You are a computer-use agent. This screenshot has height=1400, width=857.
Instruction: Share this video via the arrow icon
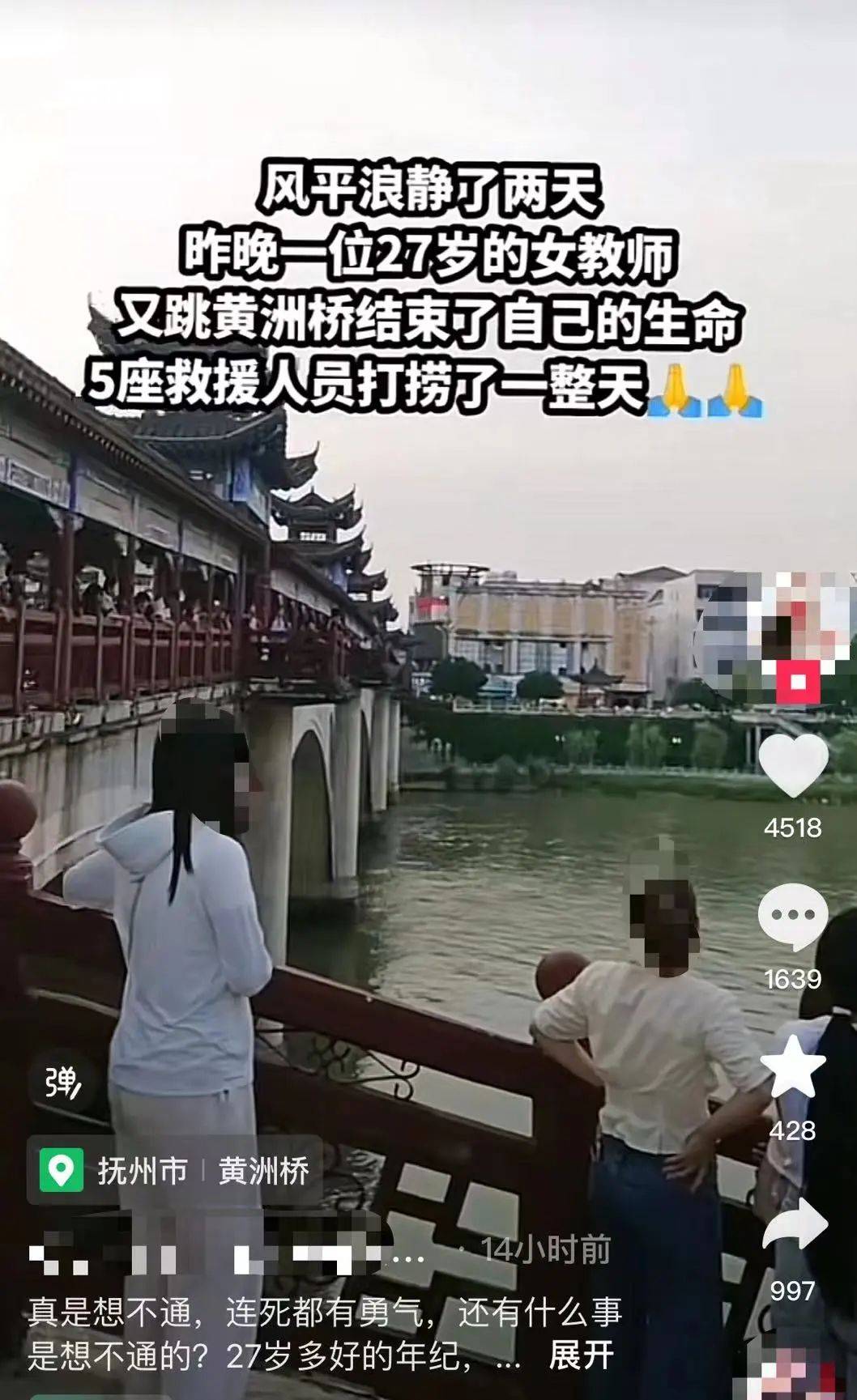tap(794, 1223)
